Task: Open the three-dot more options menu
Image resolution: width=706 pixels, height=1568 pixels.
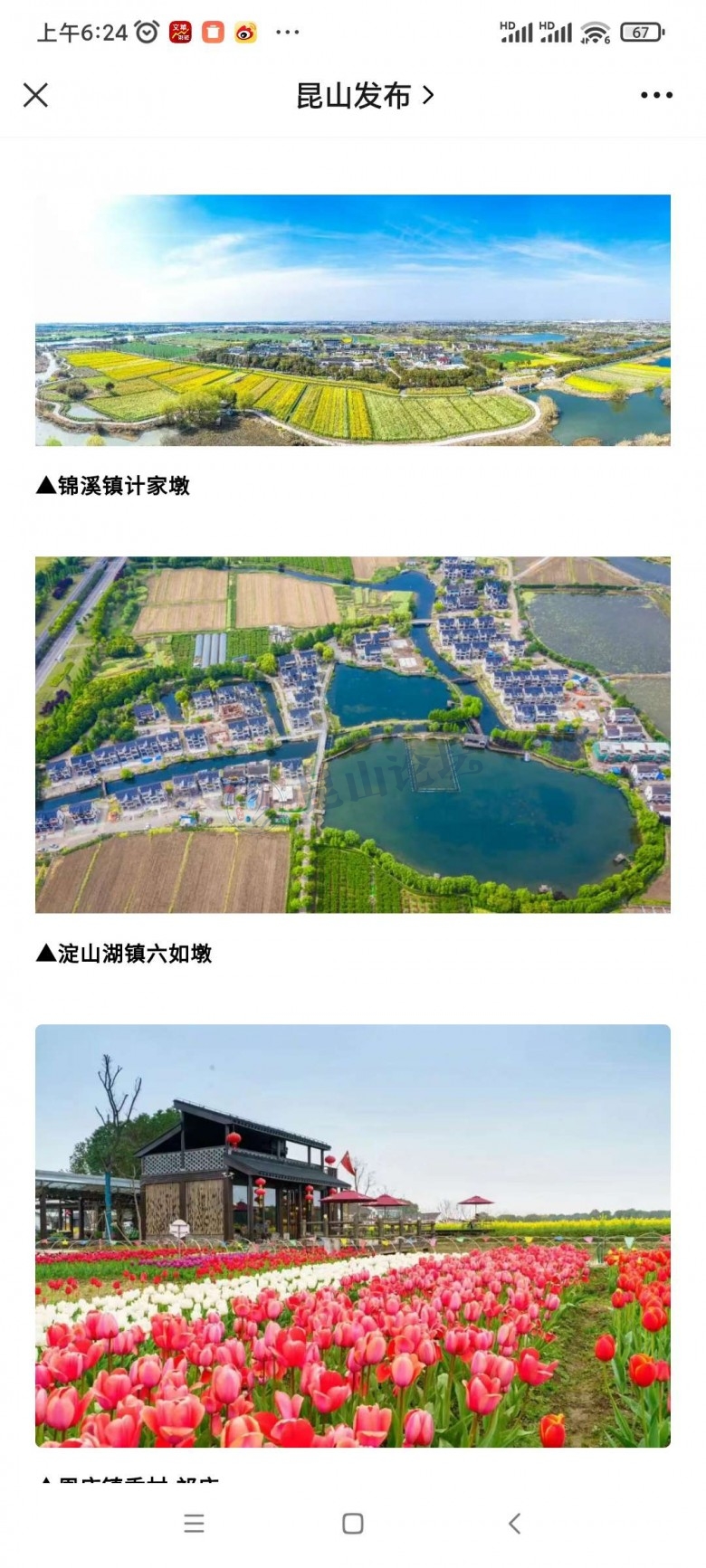Action: click(x=656, y=95)
